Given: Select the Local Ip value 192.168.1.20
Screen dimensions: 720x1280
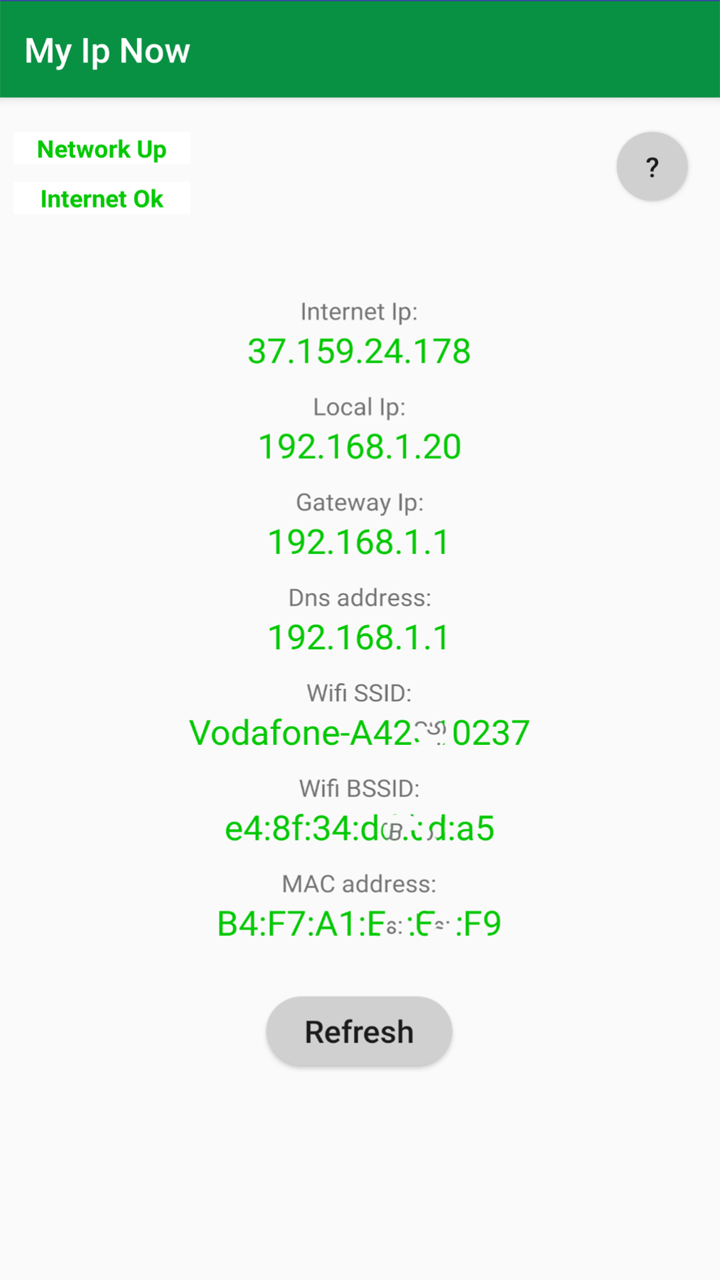Looking at the screenshot, I should pyautogui.click(x=359, y=446).
